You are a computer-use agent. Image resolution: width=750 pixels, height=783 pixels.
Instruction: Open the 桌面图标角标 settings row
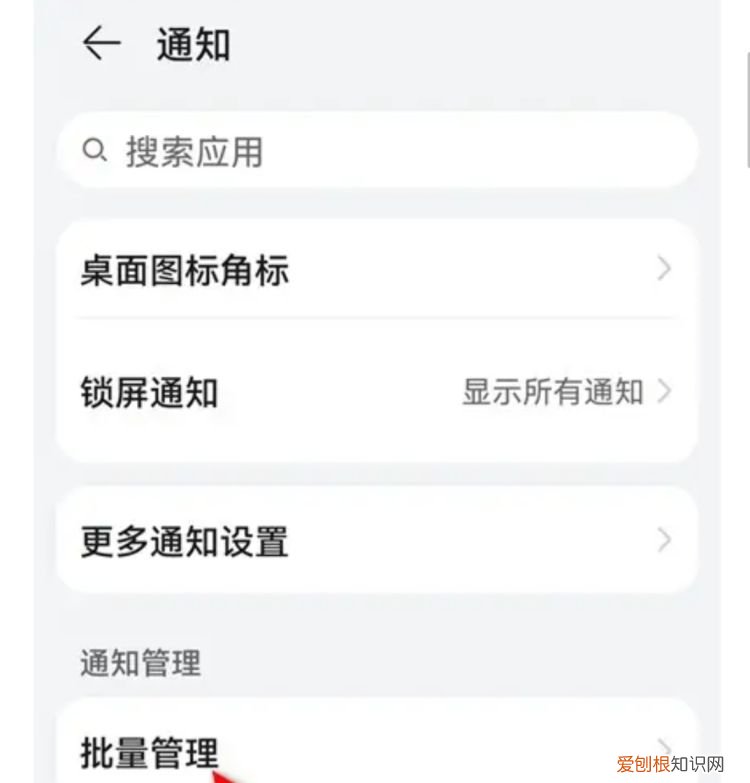coord(375,269)
